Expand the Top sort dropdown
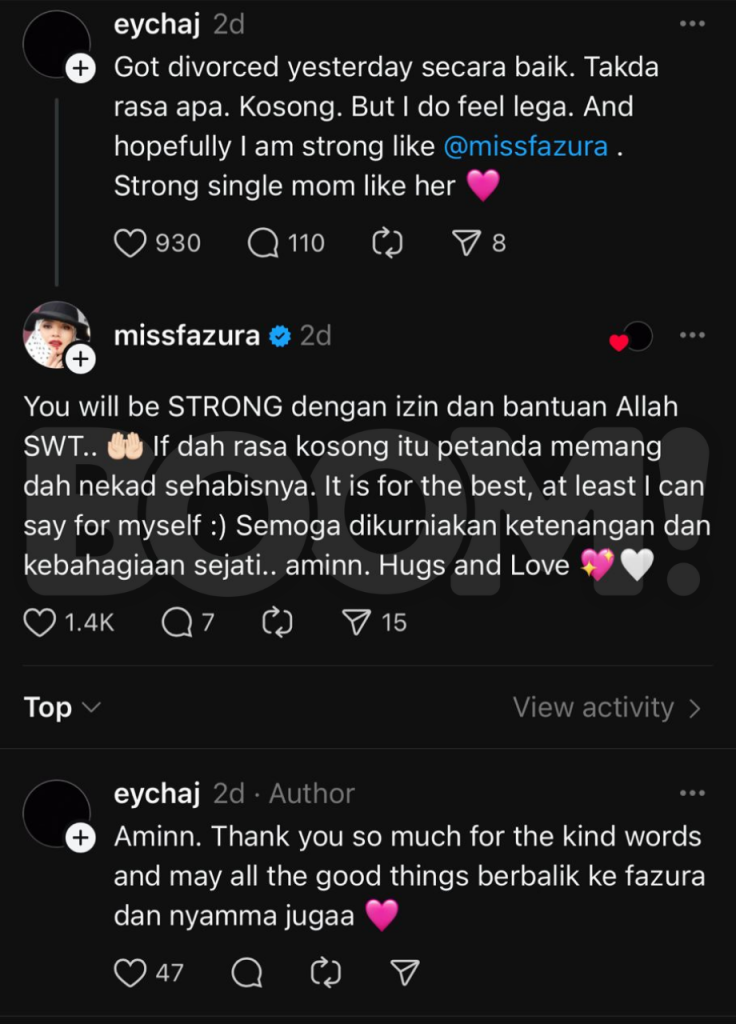Viewport: 736px width, 1024px height. click(x=62, y=708)
